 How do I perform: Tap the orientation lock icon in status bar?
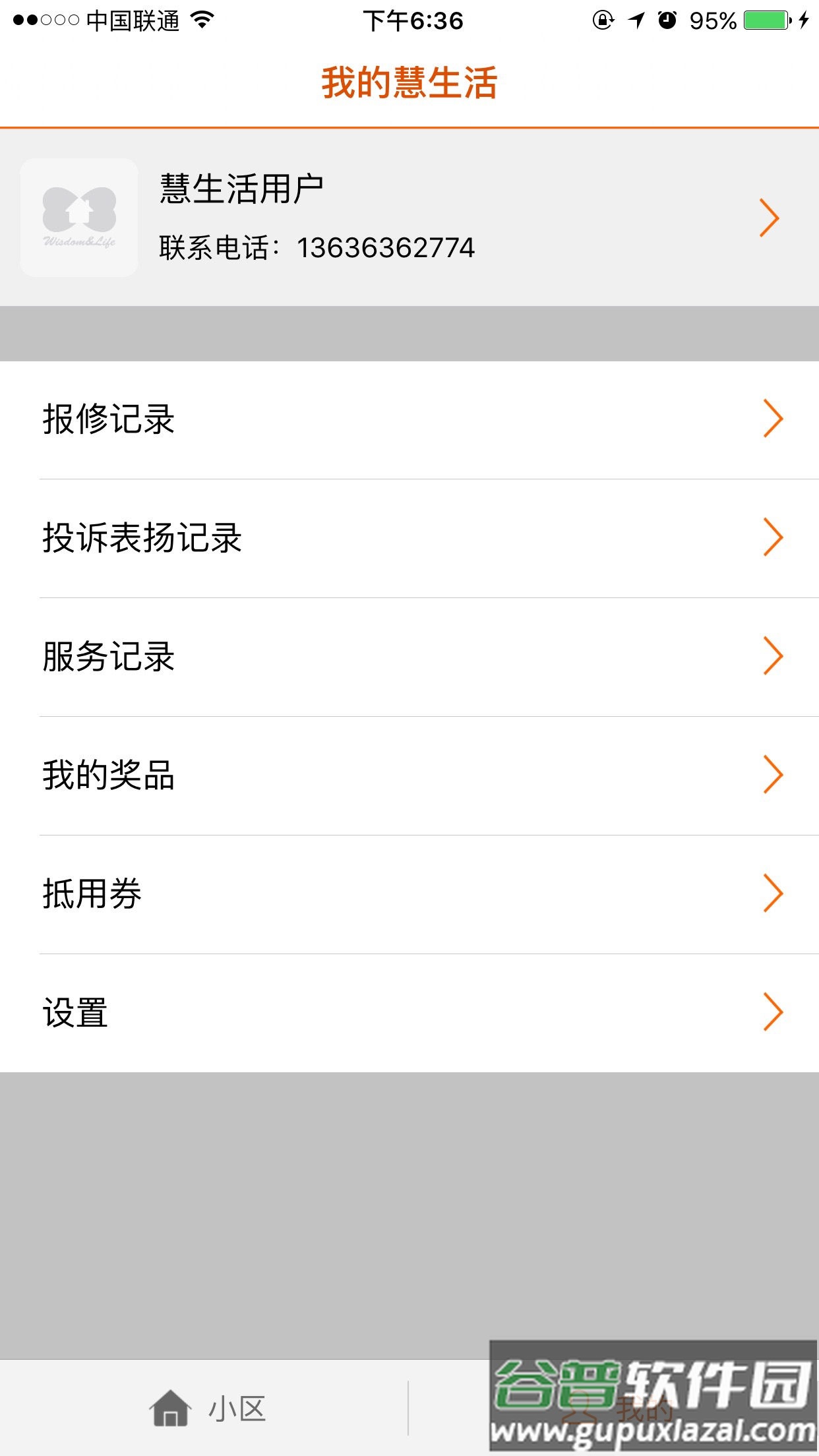click(x=602, y=20)
